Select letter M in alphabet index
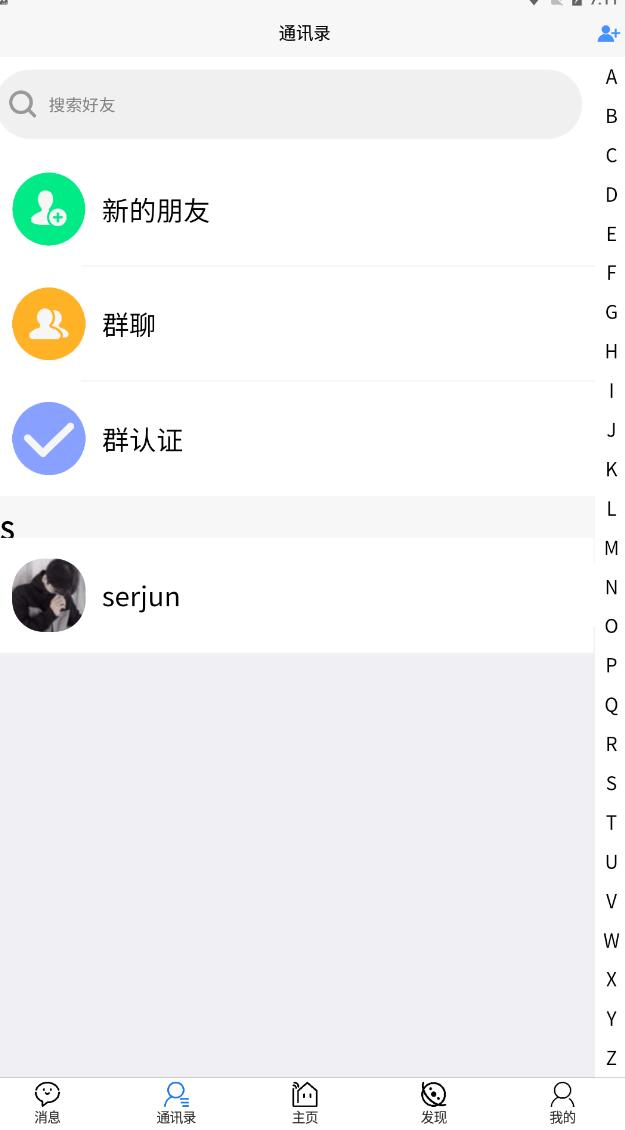Screen dimensions: 625x1130 tap(611, 548)
